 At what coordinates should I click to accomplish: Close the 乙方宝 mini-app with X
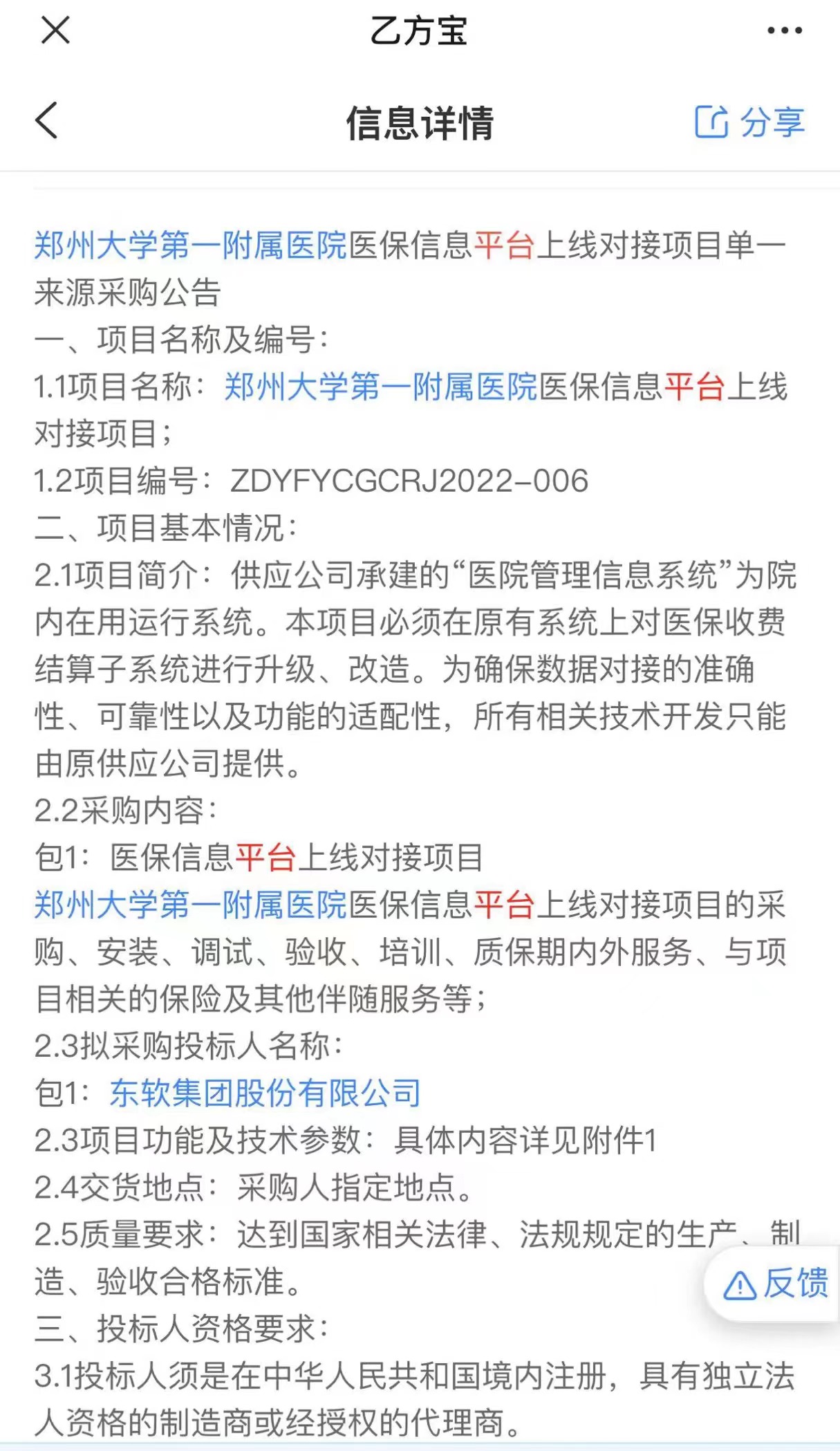[57, 30]
